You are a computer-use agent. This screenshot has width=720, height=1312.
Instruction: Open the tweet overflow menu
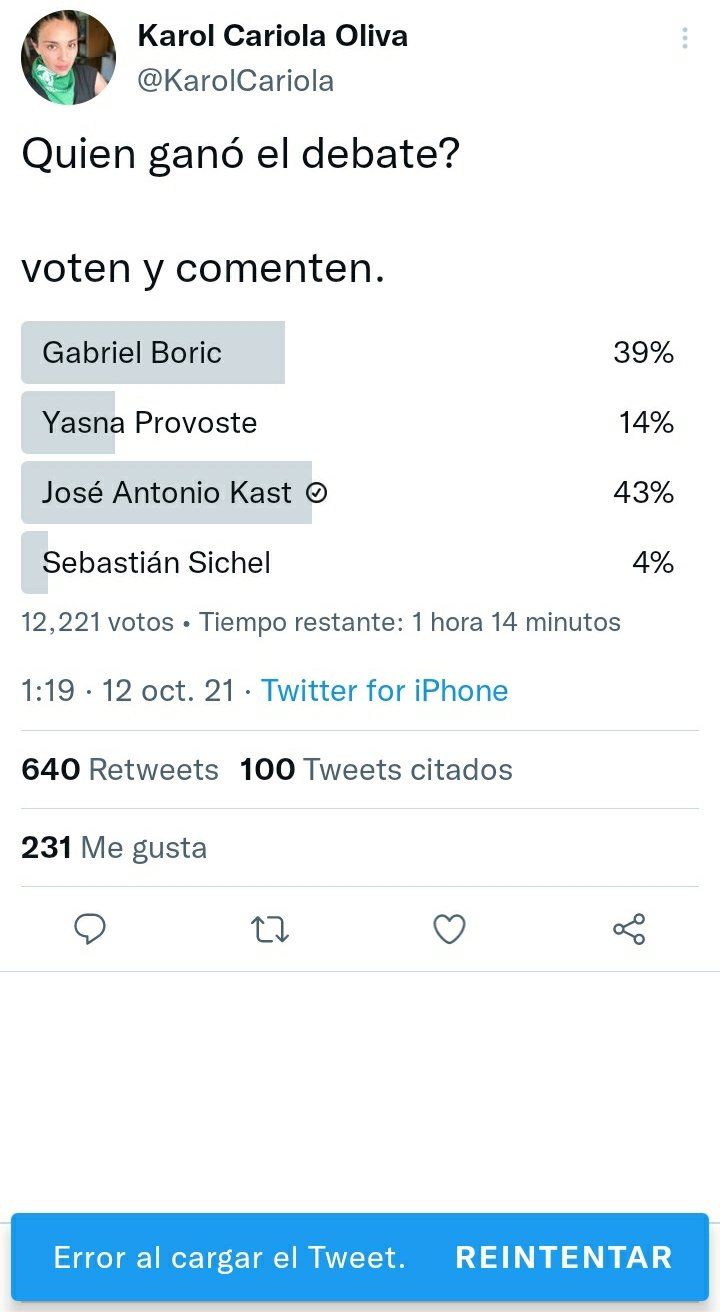coord(684,38)
